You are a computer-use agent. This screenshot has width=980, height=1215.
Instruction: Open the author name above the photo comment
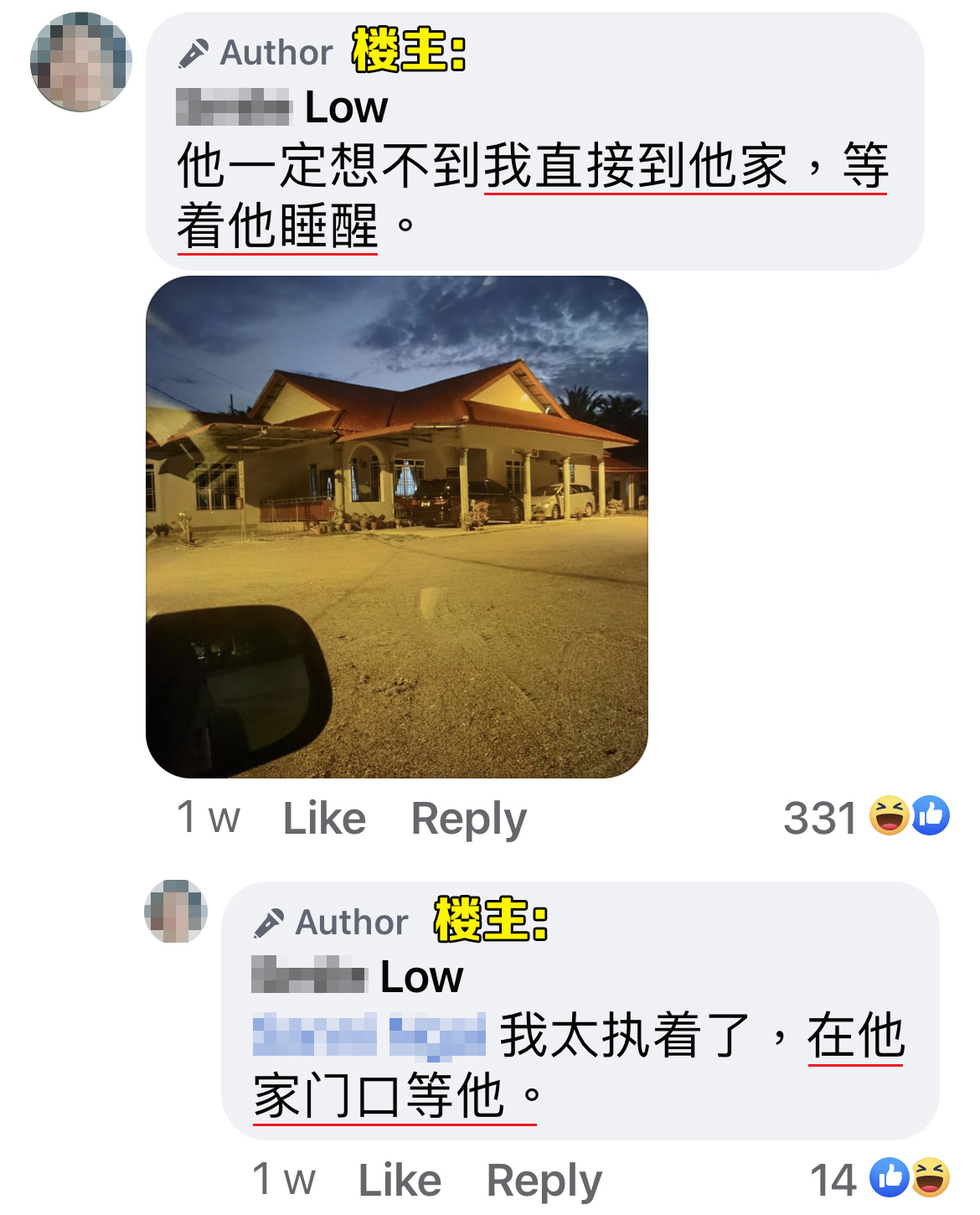tap(282, 108)
